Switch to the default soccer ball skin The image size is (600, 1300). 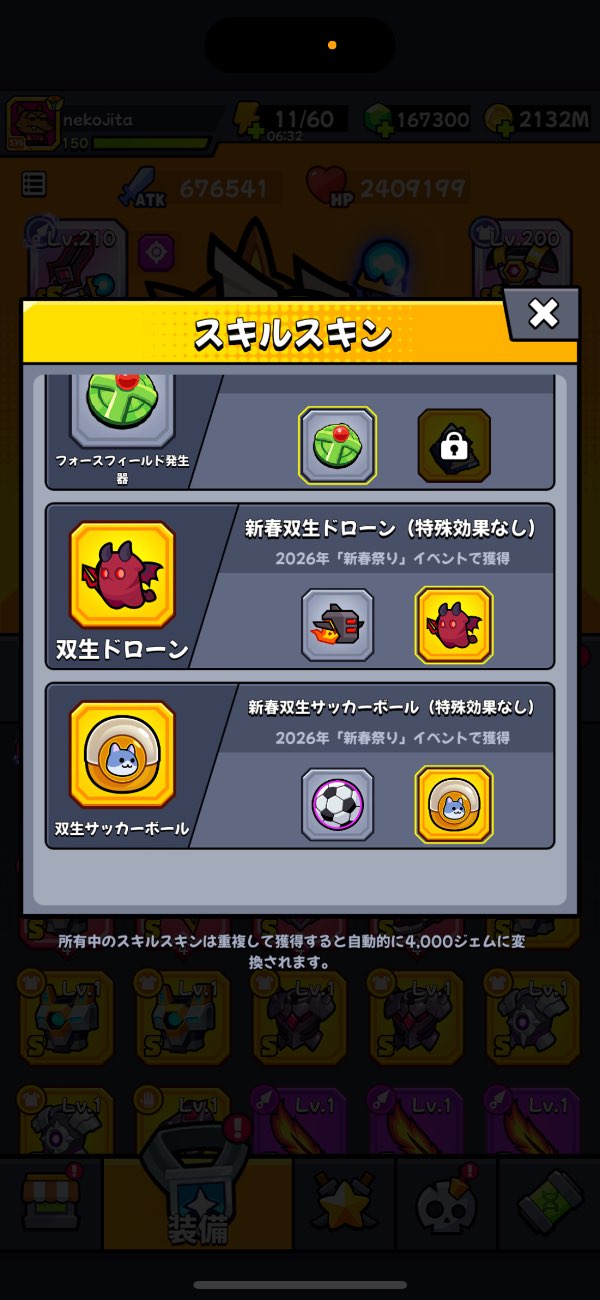337,804
